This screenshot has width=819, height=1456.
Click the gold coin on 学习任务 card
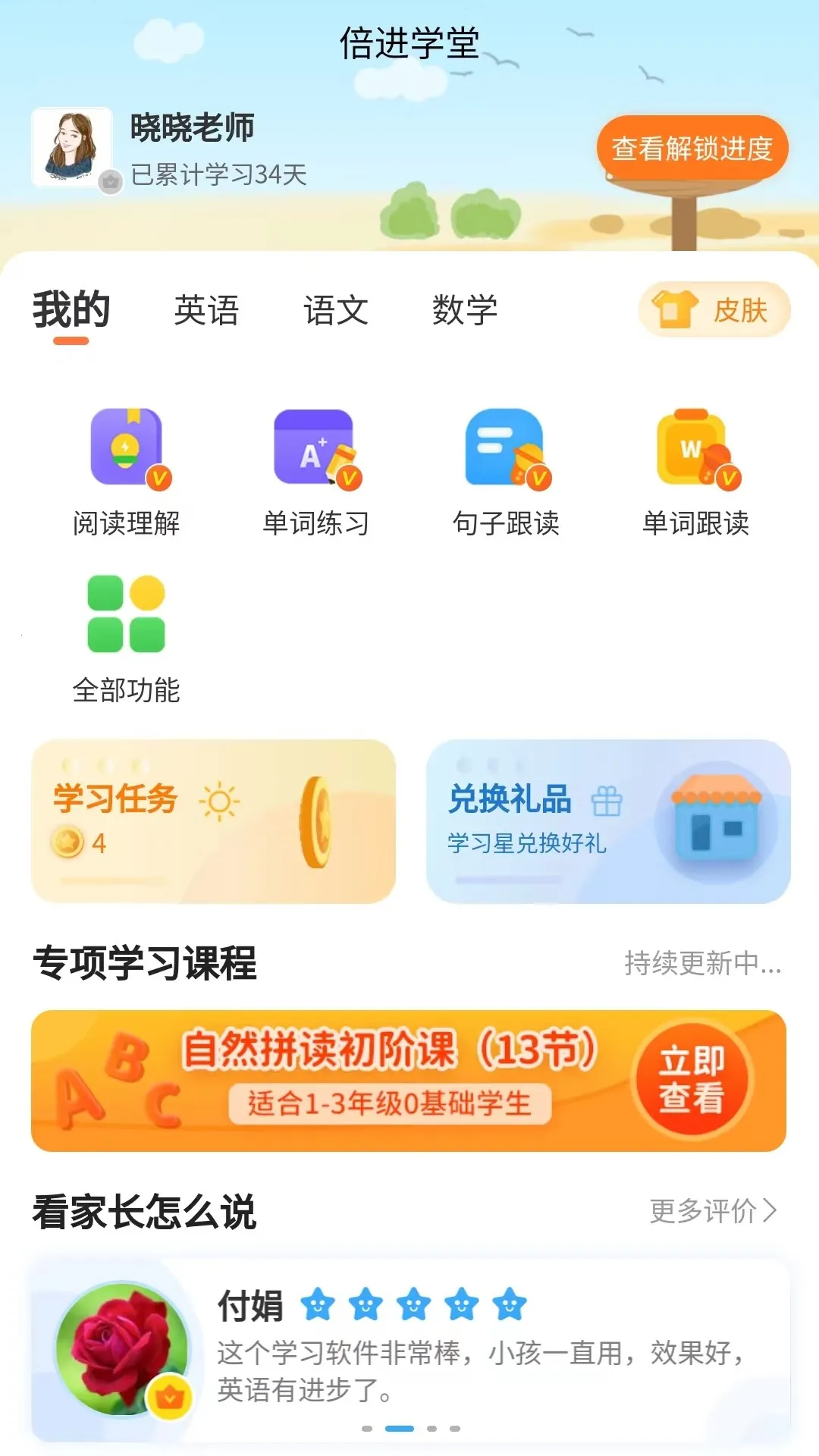[322, 823]
